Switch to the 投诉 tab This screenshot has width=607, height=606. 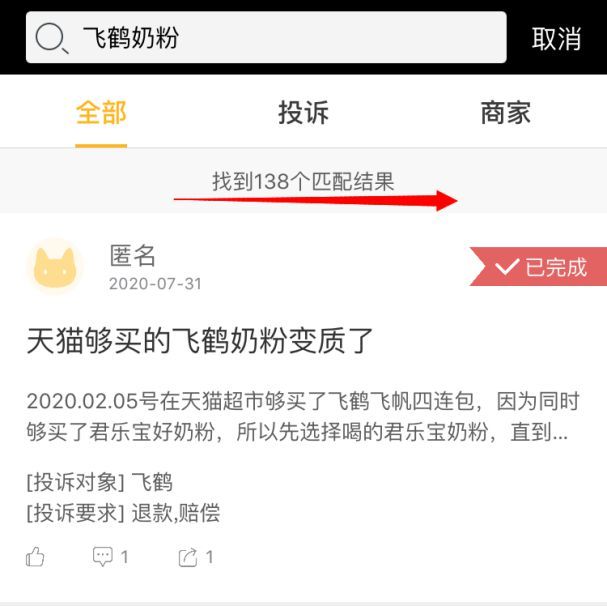coord(303,112)
